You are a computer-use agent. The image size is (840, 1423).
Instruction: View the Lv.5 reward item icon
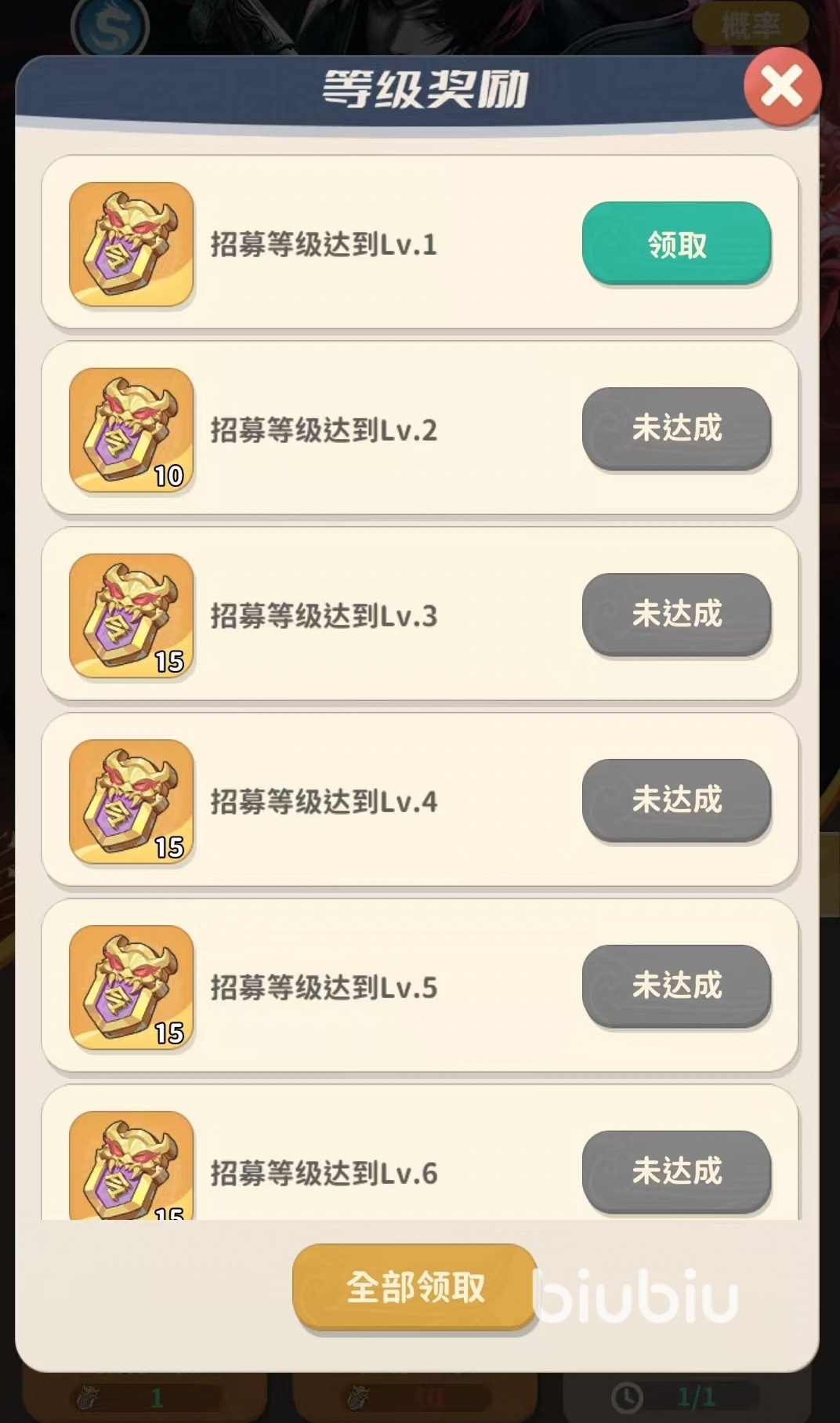coord(132,987)
